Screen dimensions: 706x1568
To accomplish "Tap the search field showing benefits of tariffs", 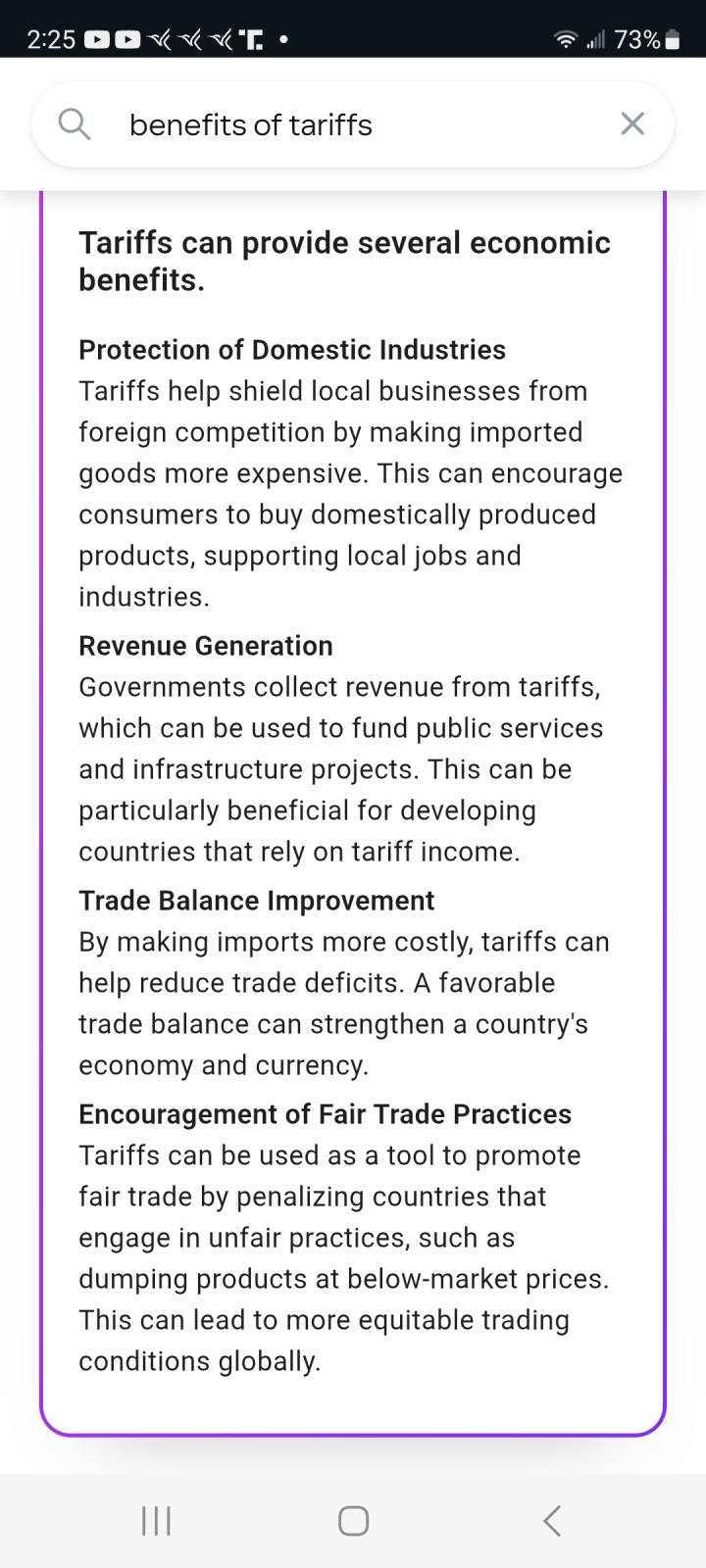I will [x=353, y=124].
